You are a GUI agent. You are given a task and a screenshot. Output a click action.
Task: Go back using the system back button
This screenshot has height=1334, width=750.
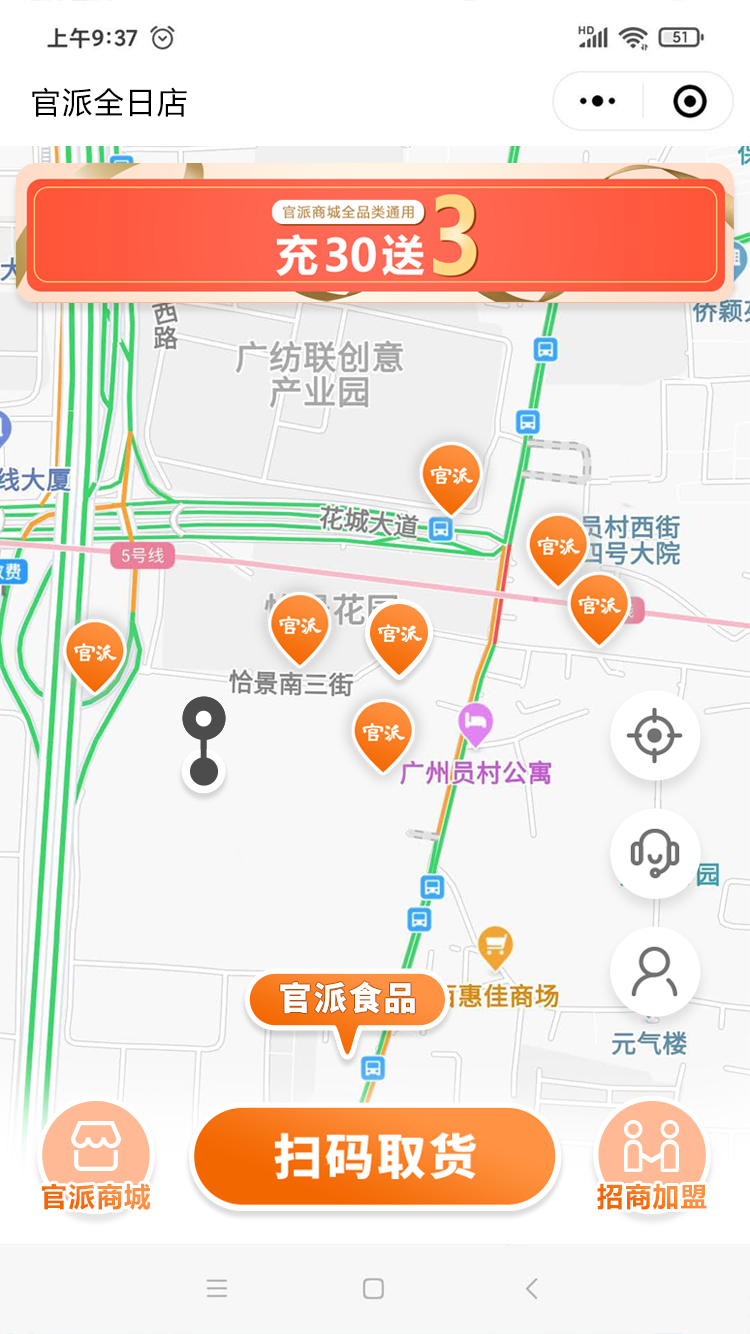(532, 1289)
